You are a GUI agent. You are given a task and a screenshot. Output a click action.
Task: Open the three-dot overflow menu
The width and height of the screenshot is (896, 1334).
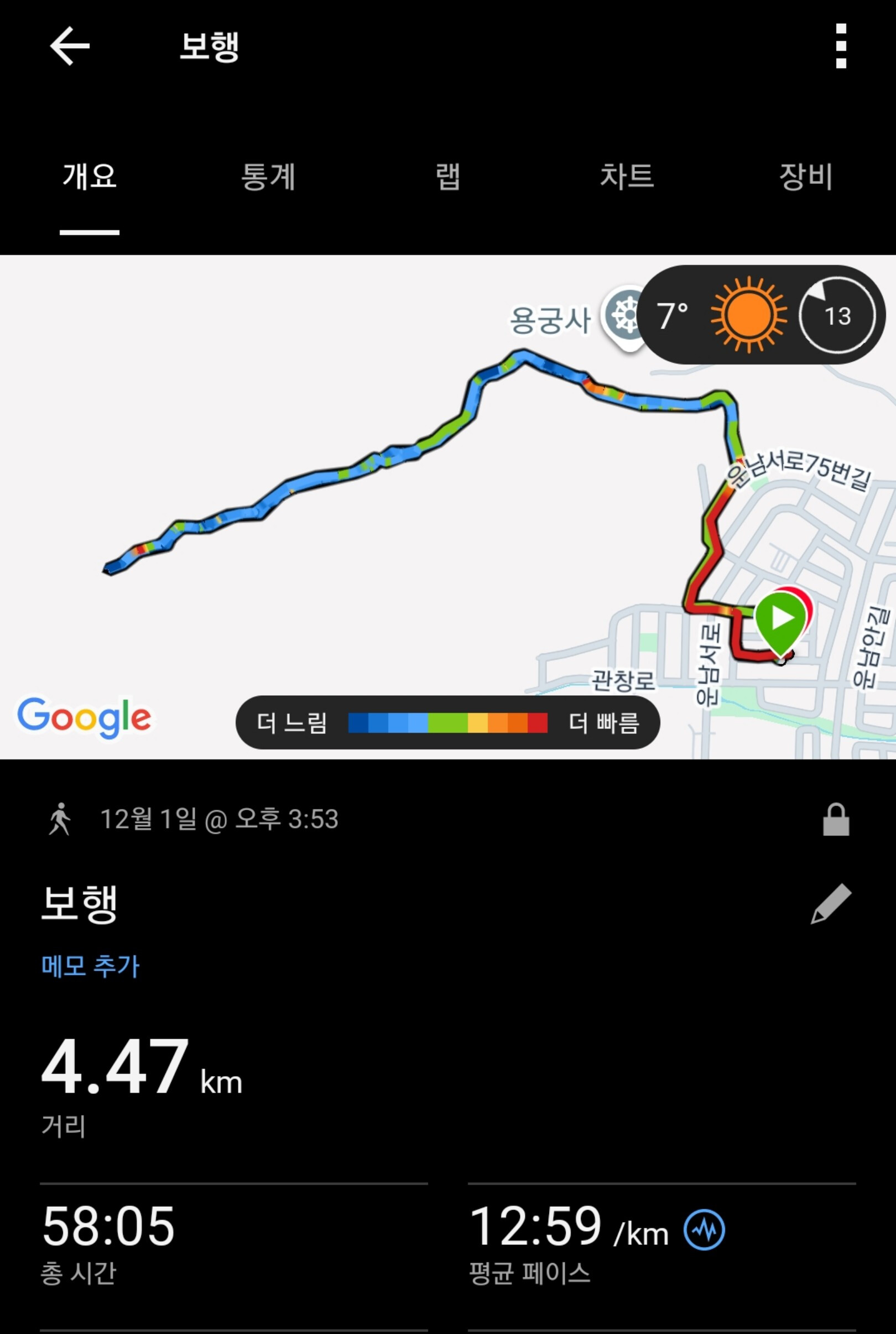pyautogui.click(x=841, y=46)
